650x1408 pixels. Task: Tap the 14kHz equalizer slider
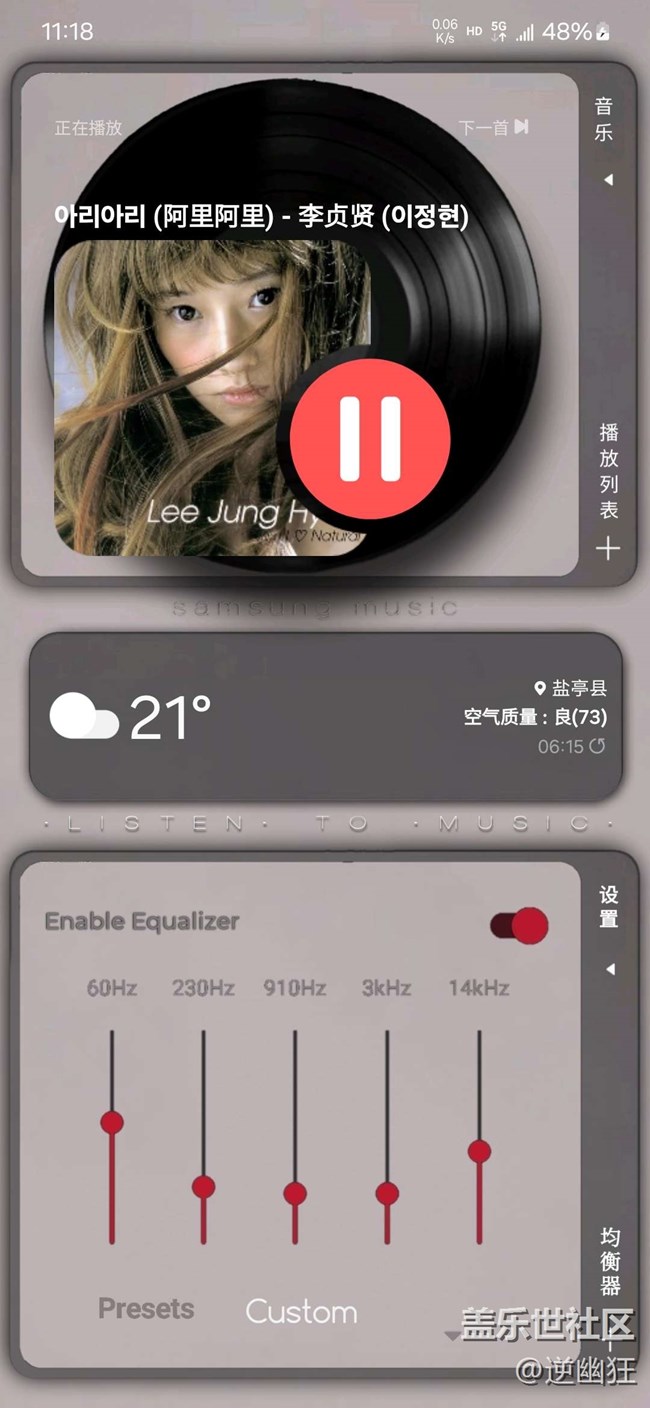click(479, 1152)
